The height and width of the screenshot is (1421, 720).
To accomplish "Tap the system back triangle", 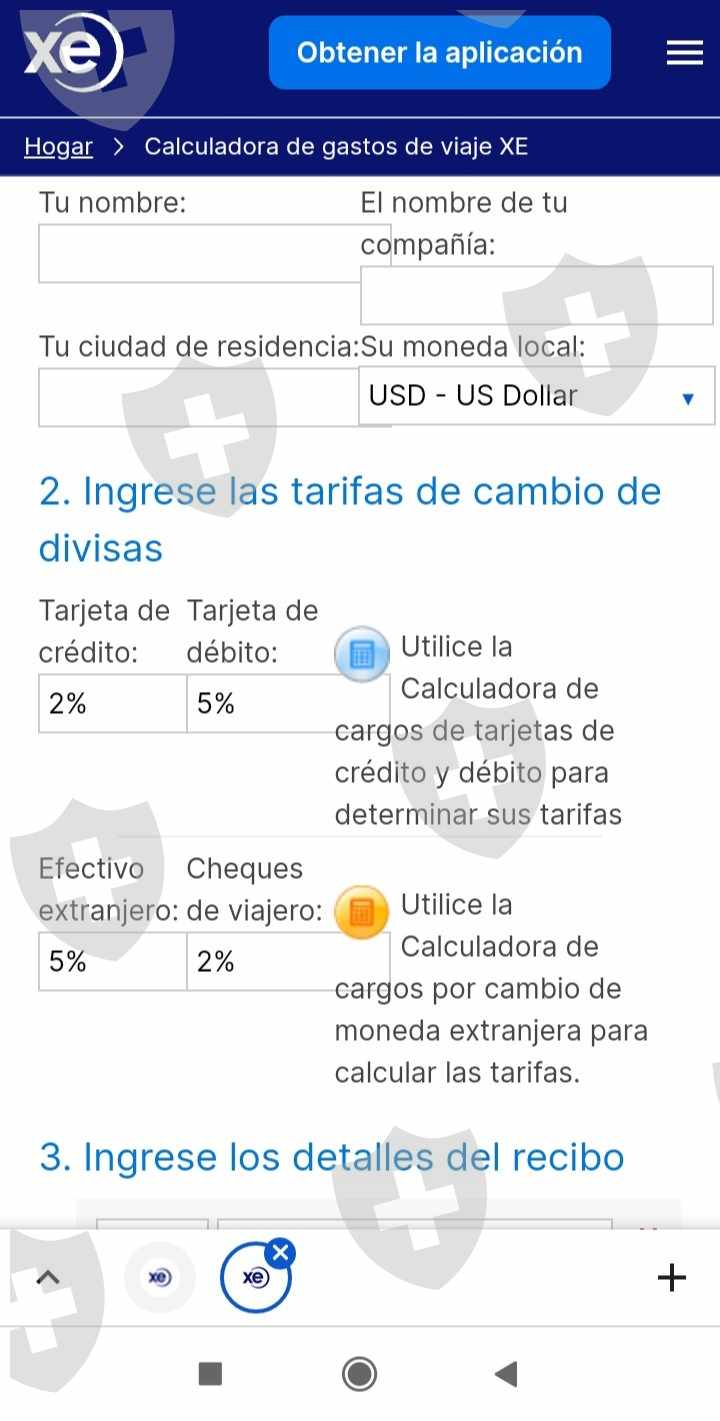I will [x=507, y=1374].
